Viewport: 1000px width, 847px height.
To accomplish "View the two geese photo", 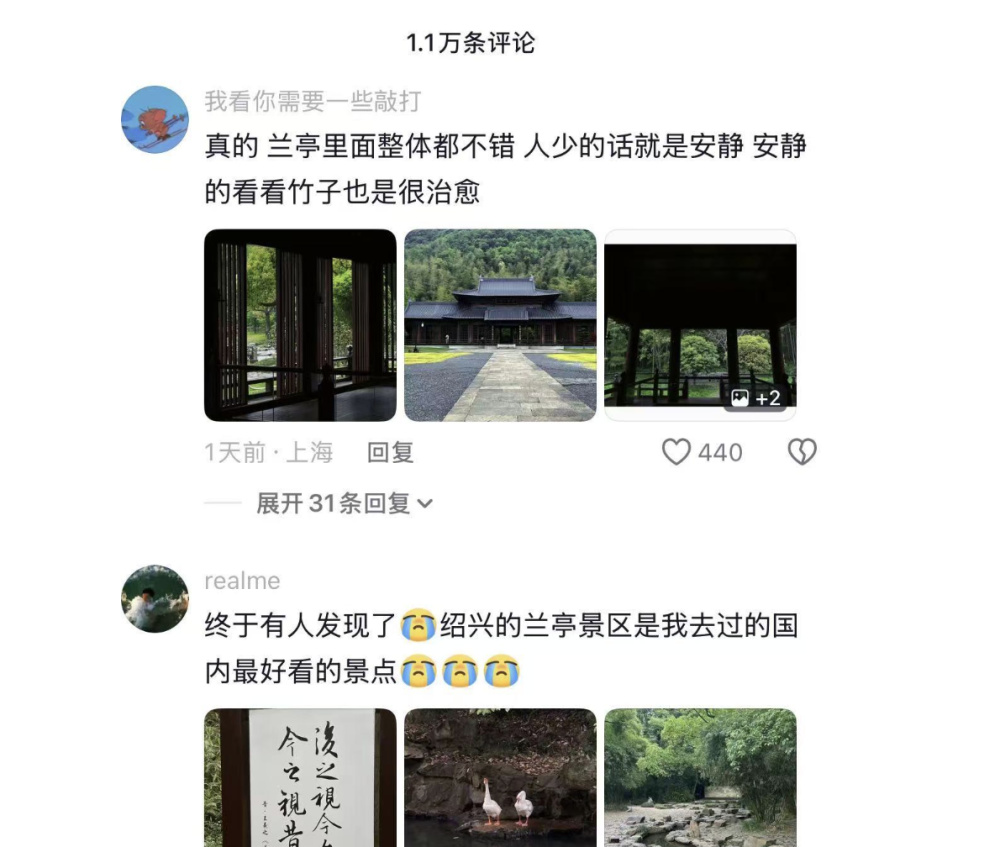I will point(500,777).
